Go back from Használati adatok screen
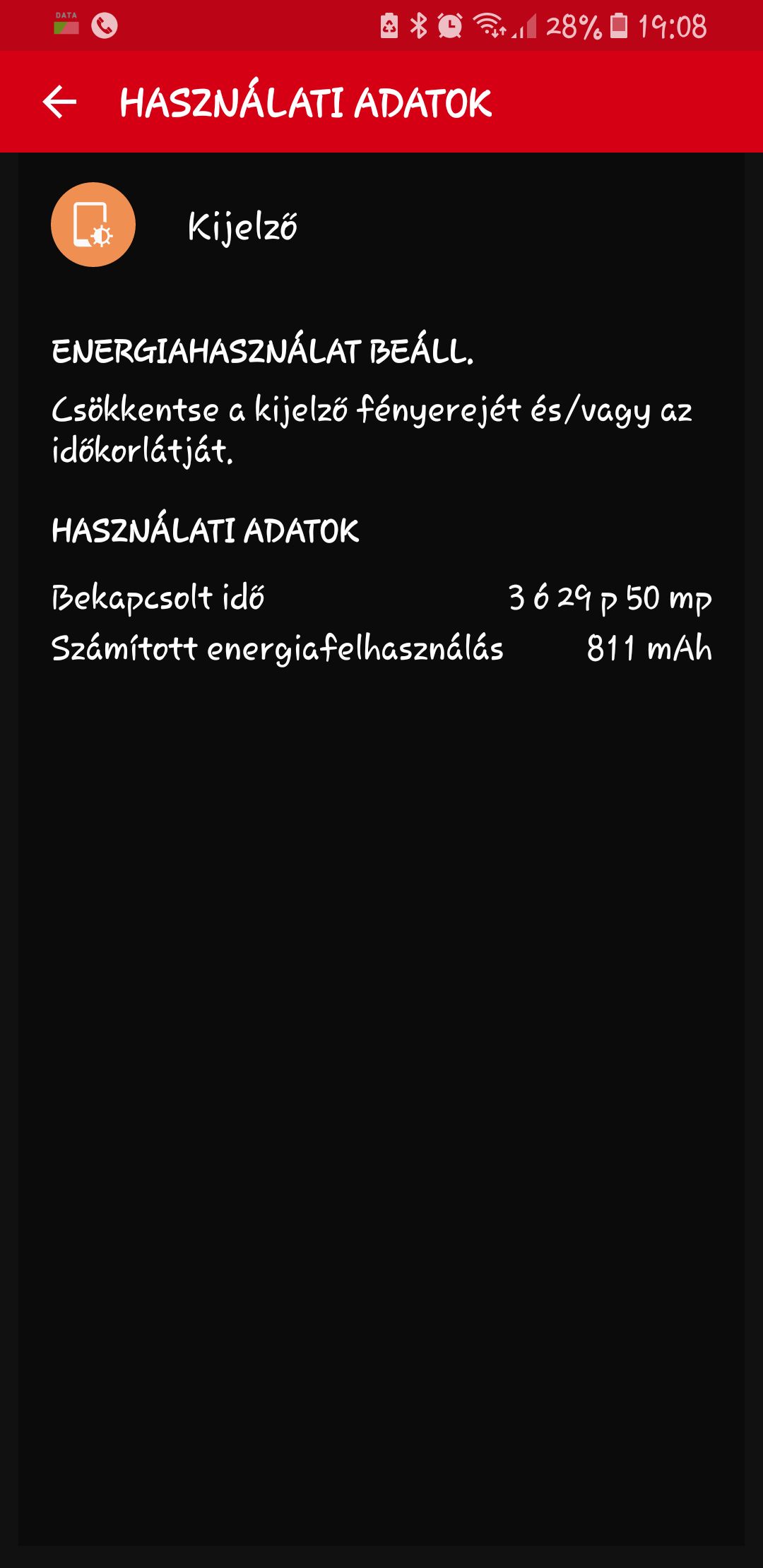Viewport: 763px width, 1568px height. pos(59,102)
